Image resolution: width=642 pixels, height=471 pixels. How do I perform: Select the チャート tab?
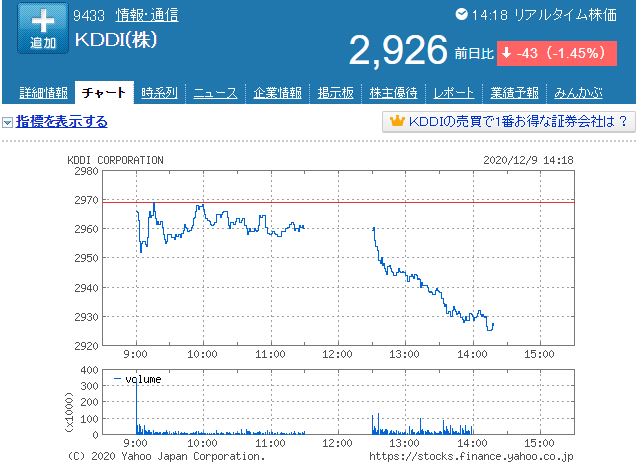pyautogui.click(x=104, y=93)
